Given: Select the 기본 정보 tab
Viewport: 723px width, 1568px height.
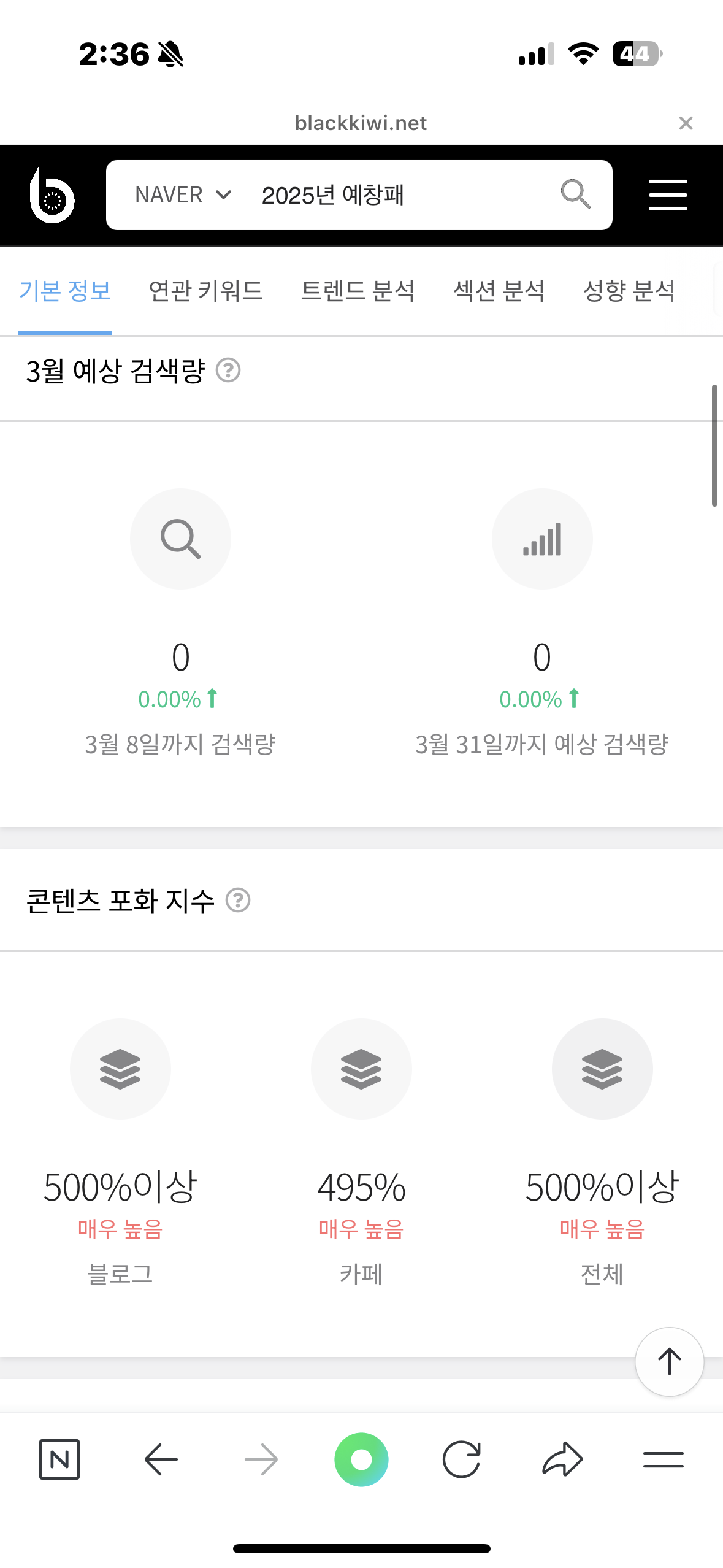Looking at the screenshot, I should point(65,291).
